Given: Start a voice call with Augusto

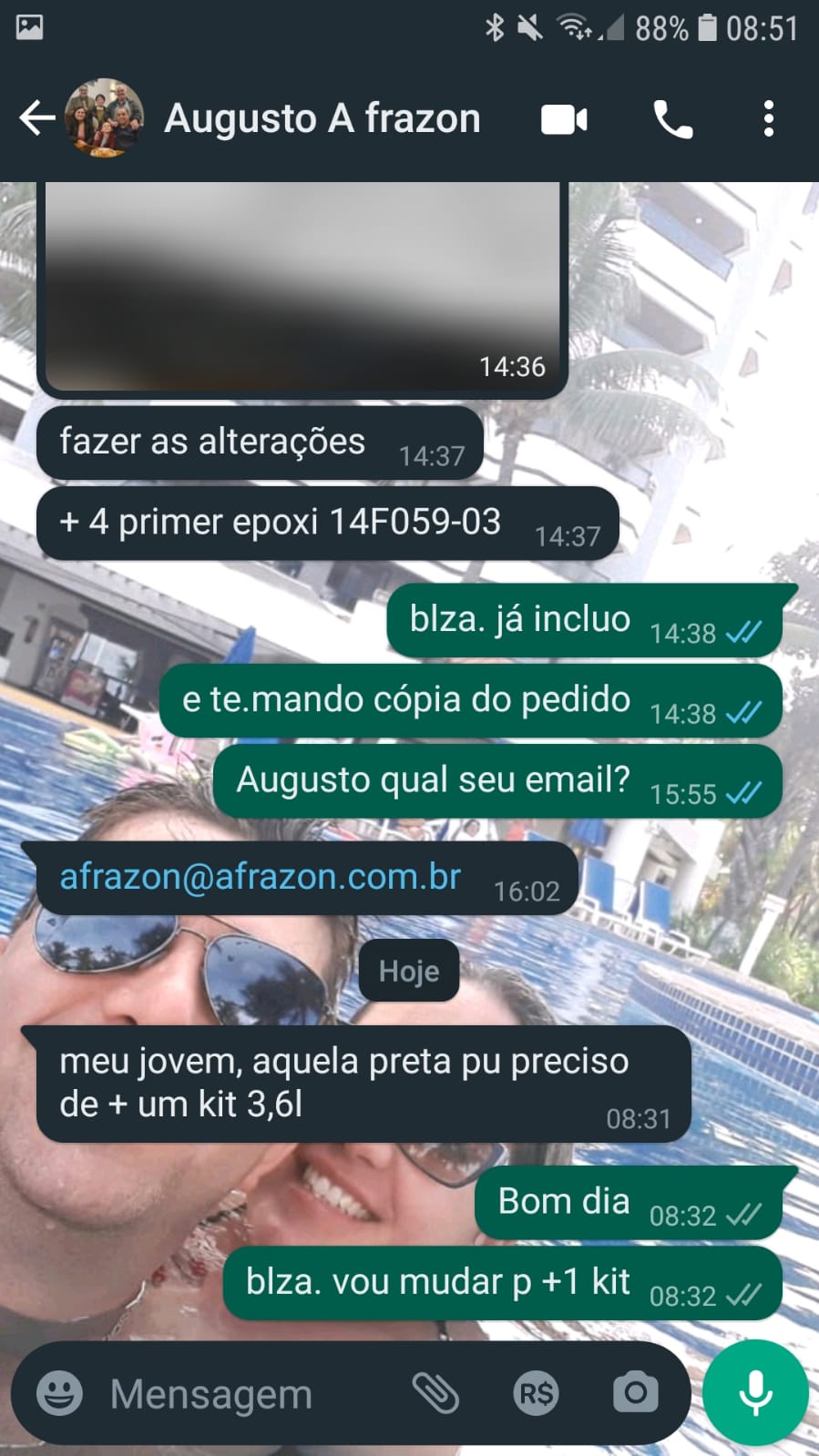Looking at the screenshot, I should tap(673, 119).
